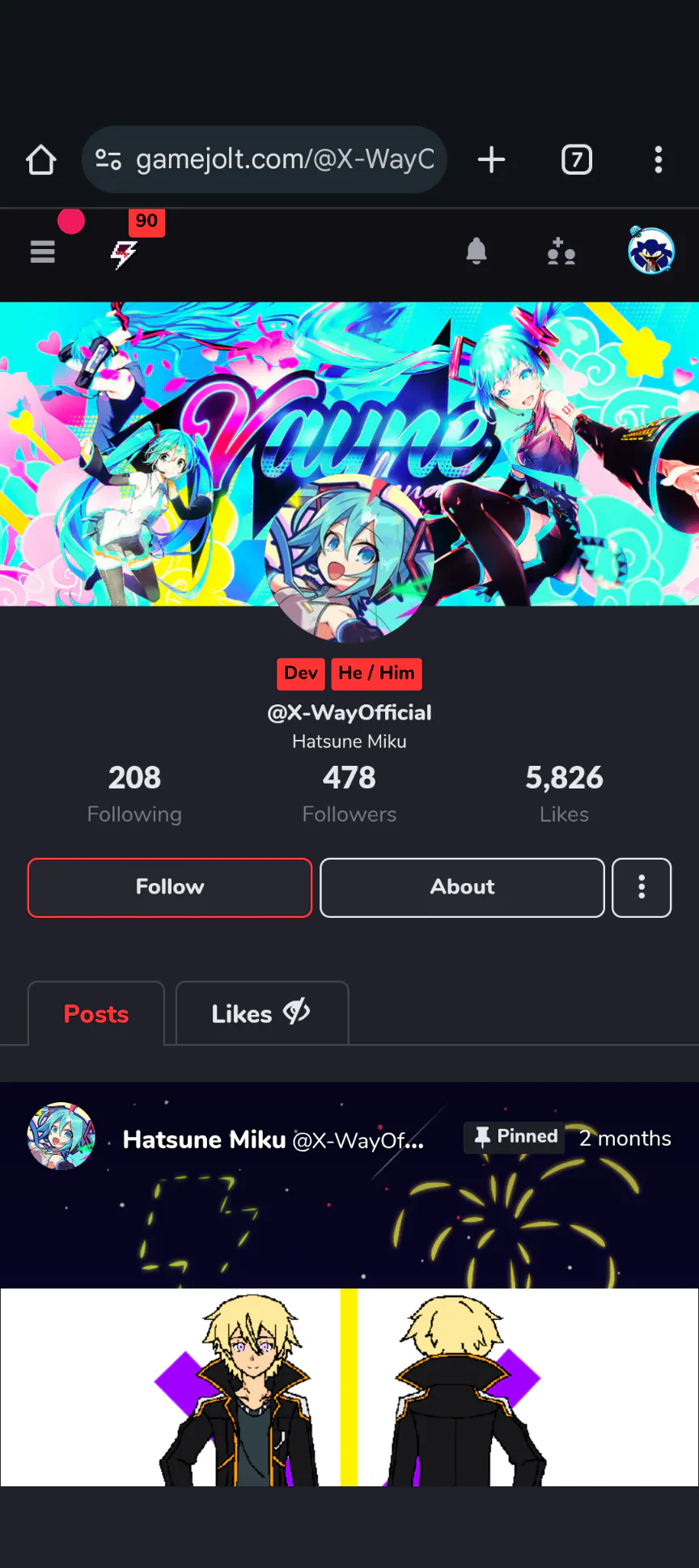
Task: Open my account avatar menu
Action: 651,251
